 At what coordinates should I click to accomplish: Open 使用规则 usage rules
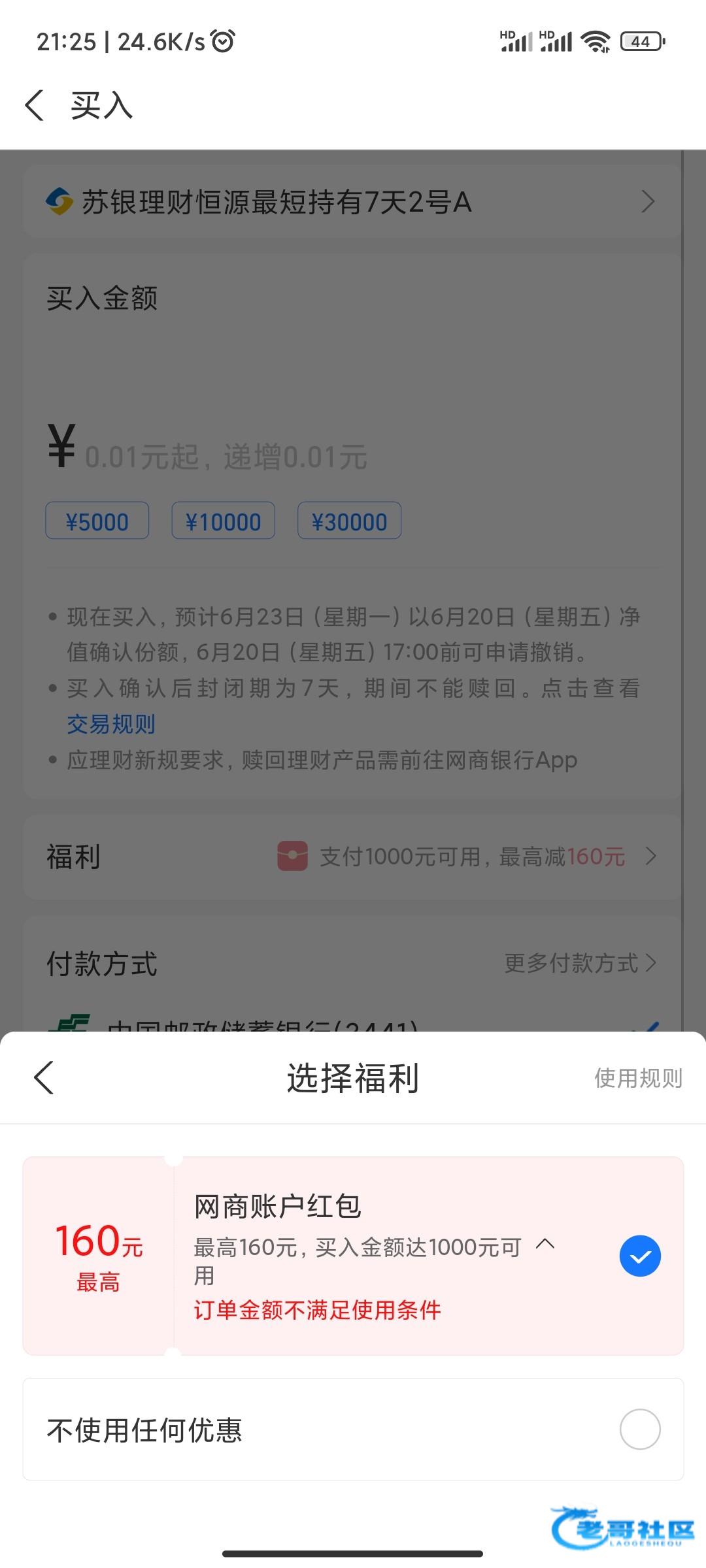[637, 1078]
